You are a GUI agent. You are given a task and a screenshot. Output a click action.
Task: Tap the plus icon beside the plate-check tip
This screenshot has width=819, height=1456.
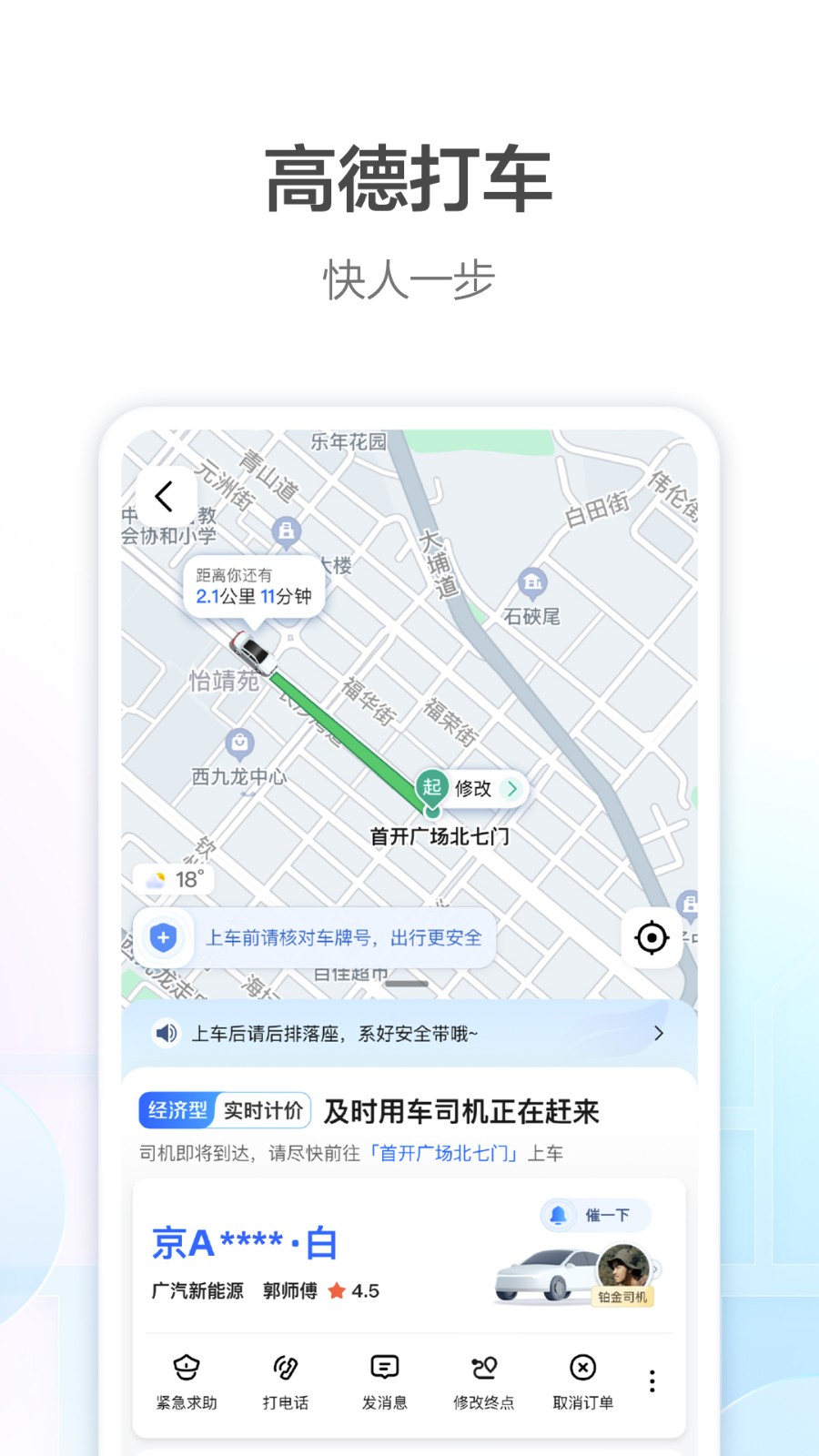point(164,937)
